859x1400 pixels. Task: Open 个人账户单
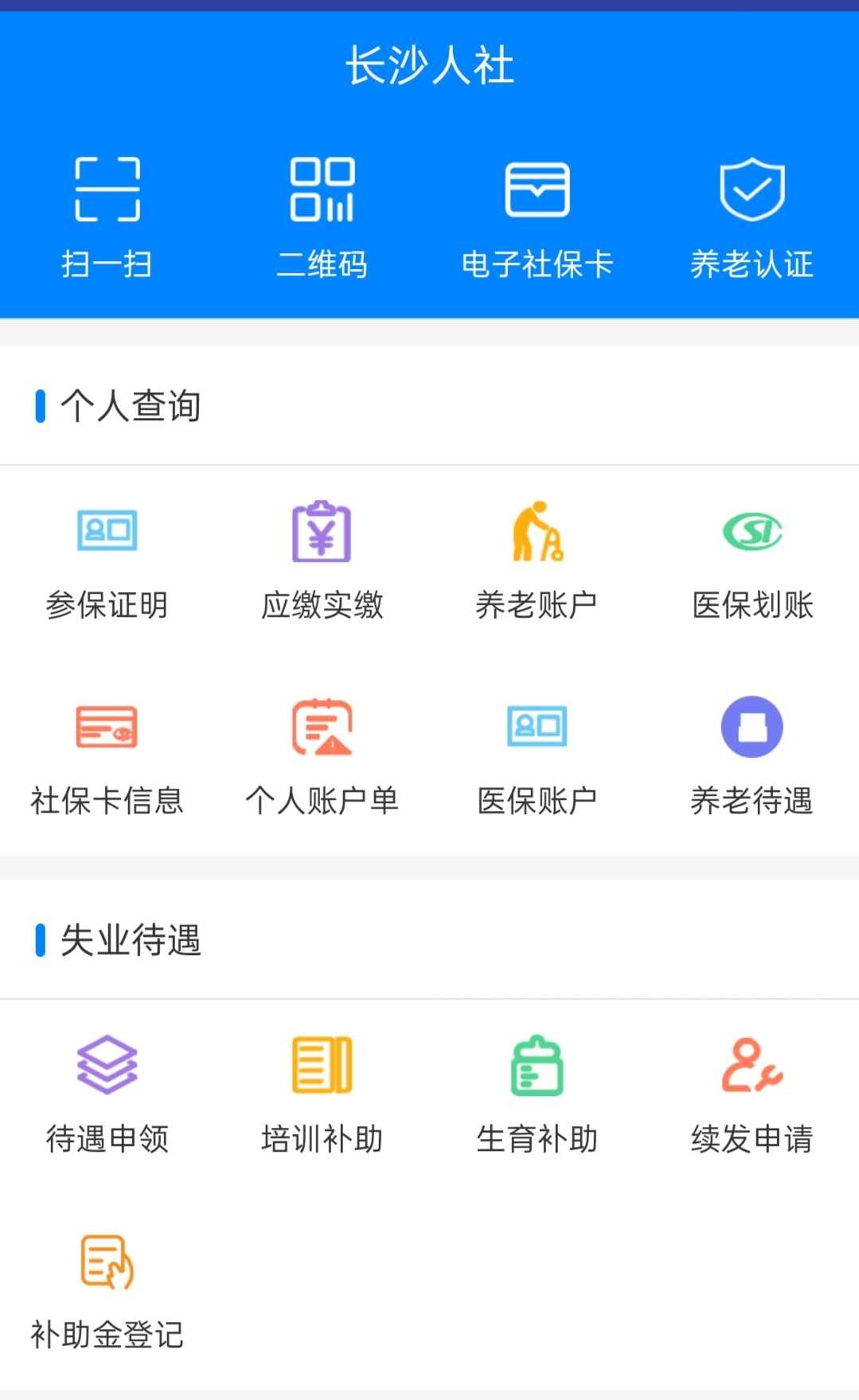point(322,756)
